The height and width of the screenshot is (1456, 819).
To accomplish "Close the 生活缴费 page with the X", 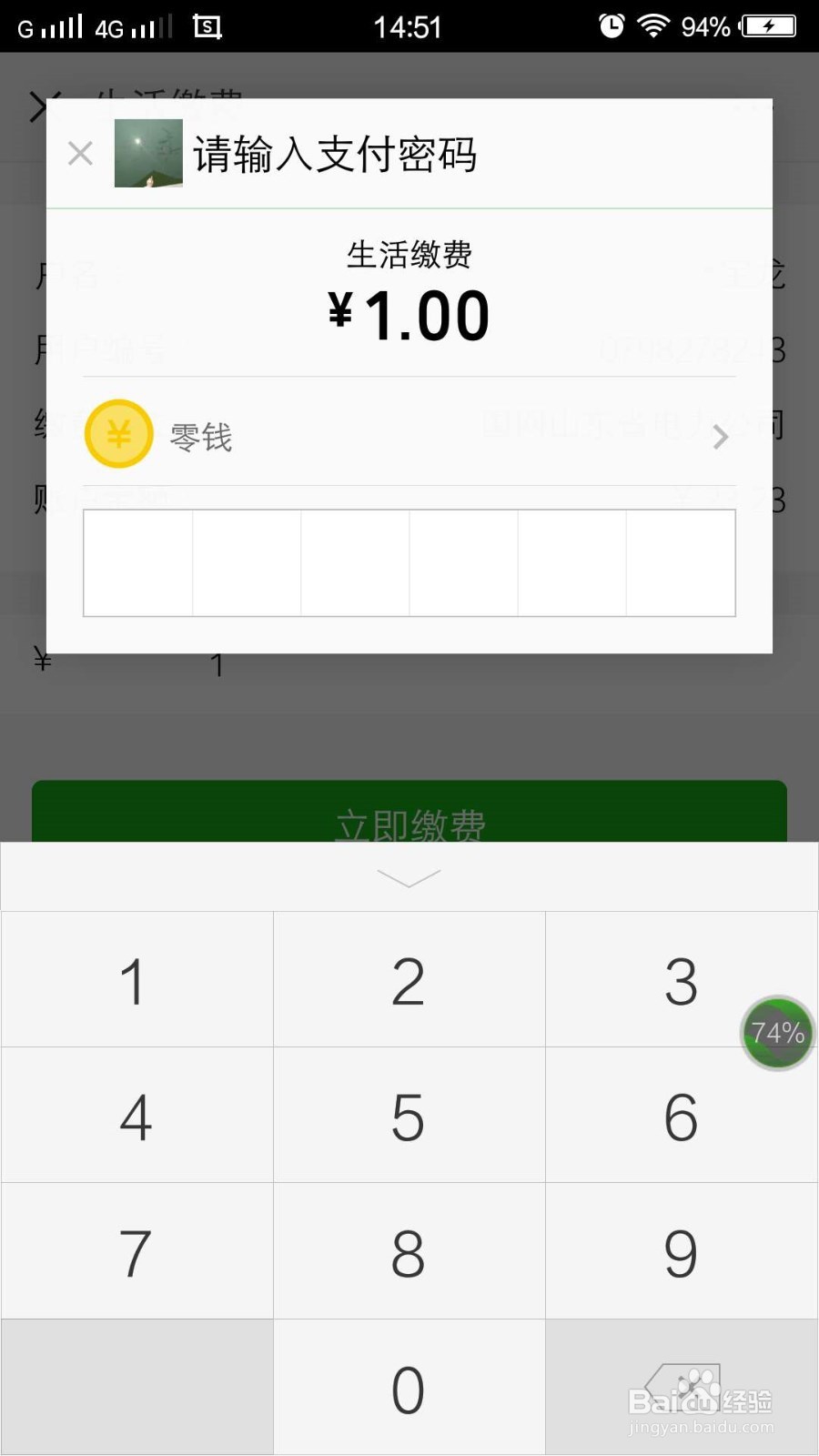I will pos(41,105).
